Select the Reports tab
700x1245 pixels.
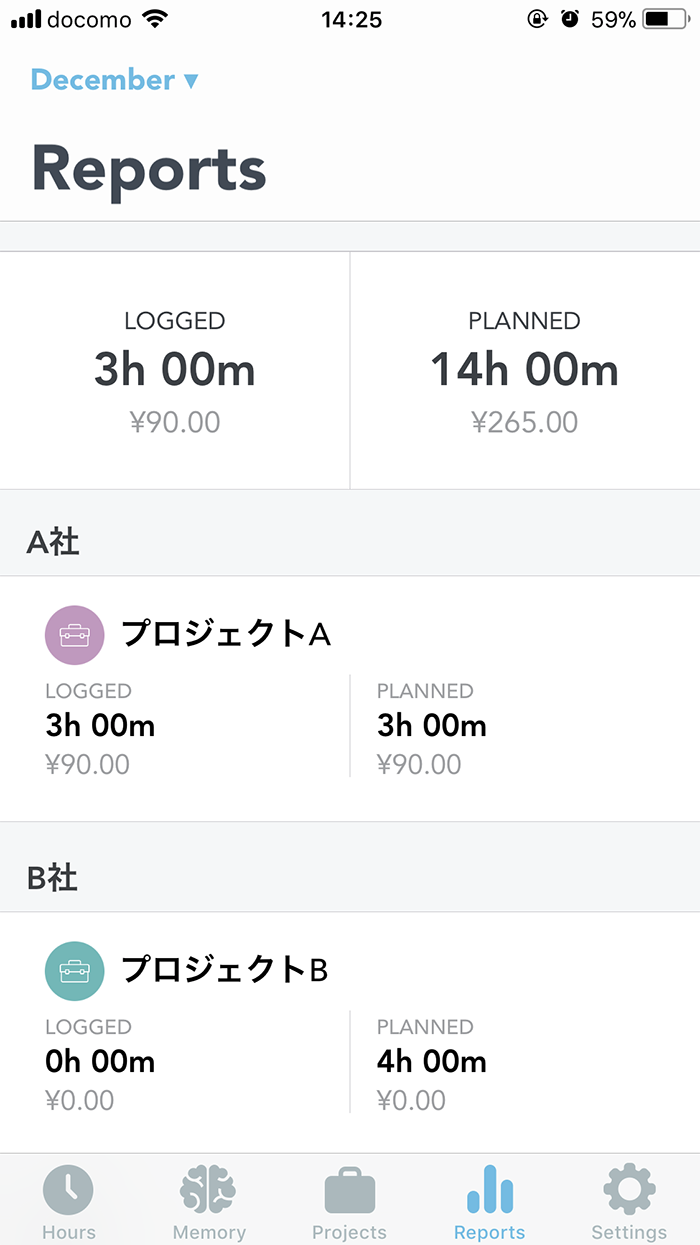point(489,1202)
